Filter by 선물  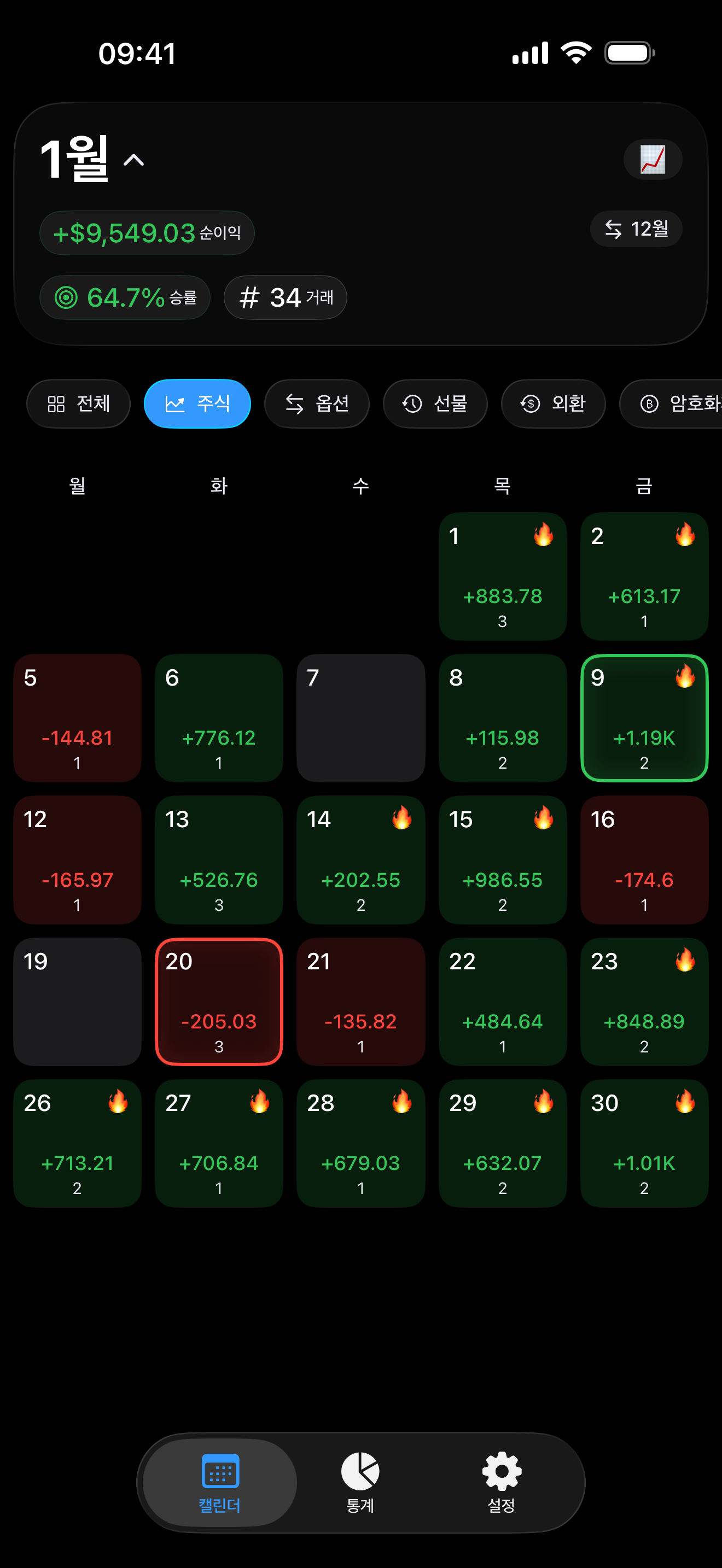pyautogui.click(x=435, y=403)
